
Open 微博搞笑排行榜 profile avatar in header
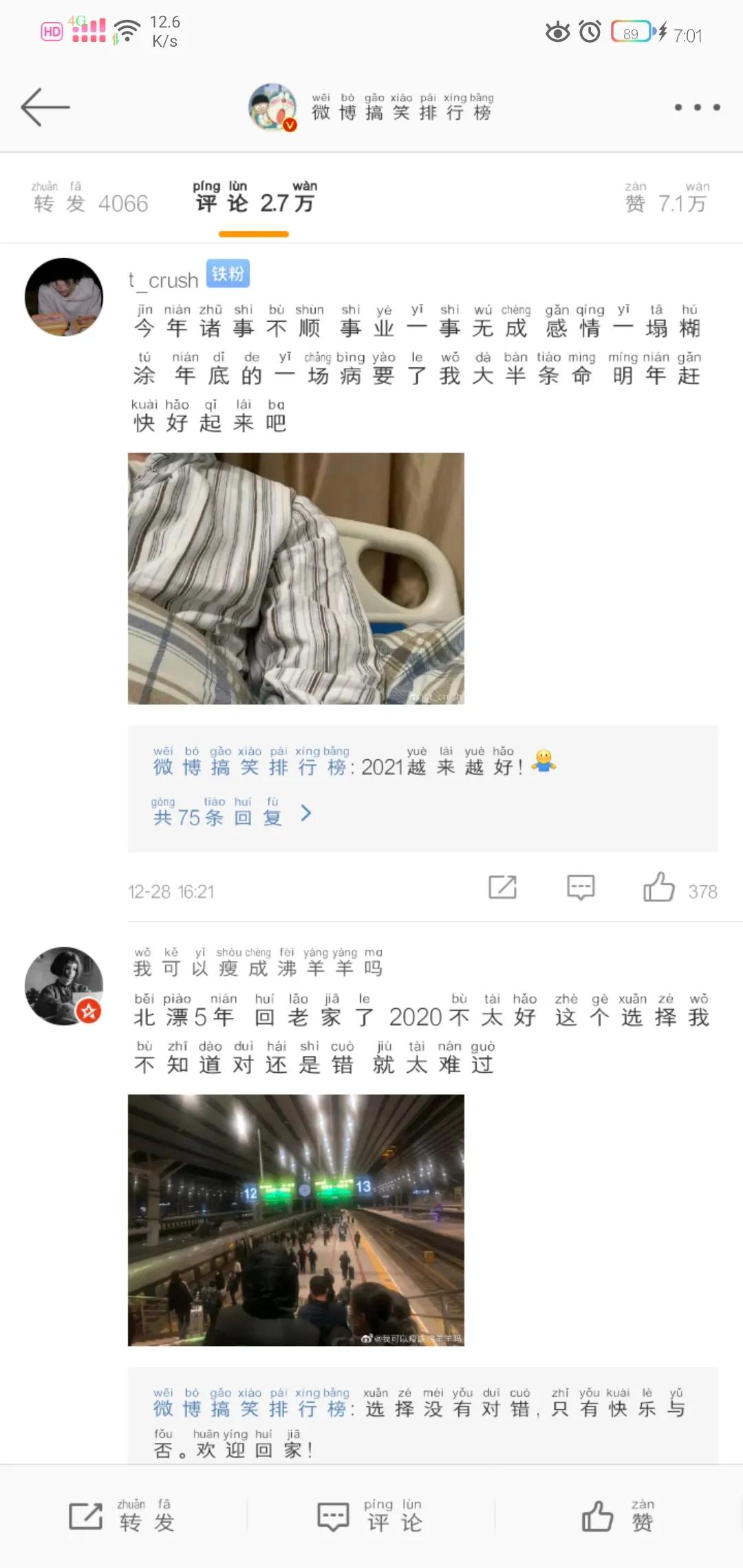click(x=272, y=107)
